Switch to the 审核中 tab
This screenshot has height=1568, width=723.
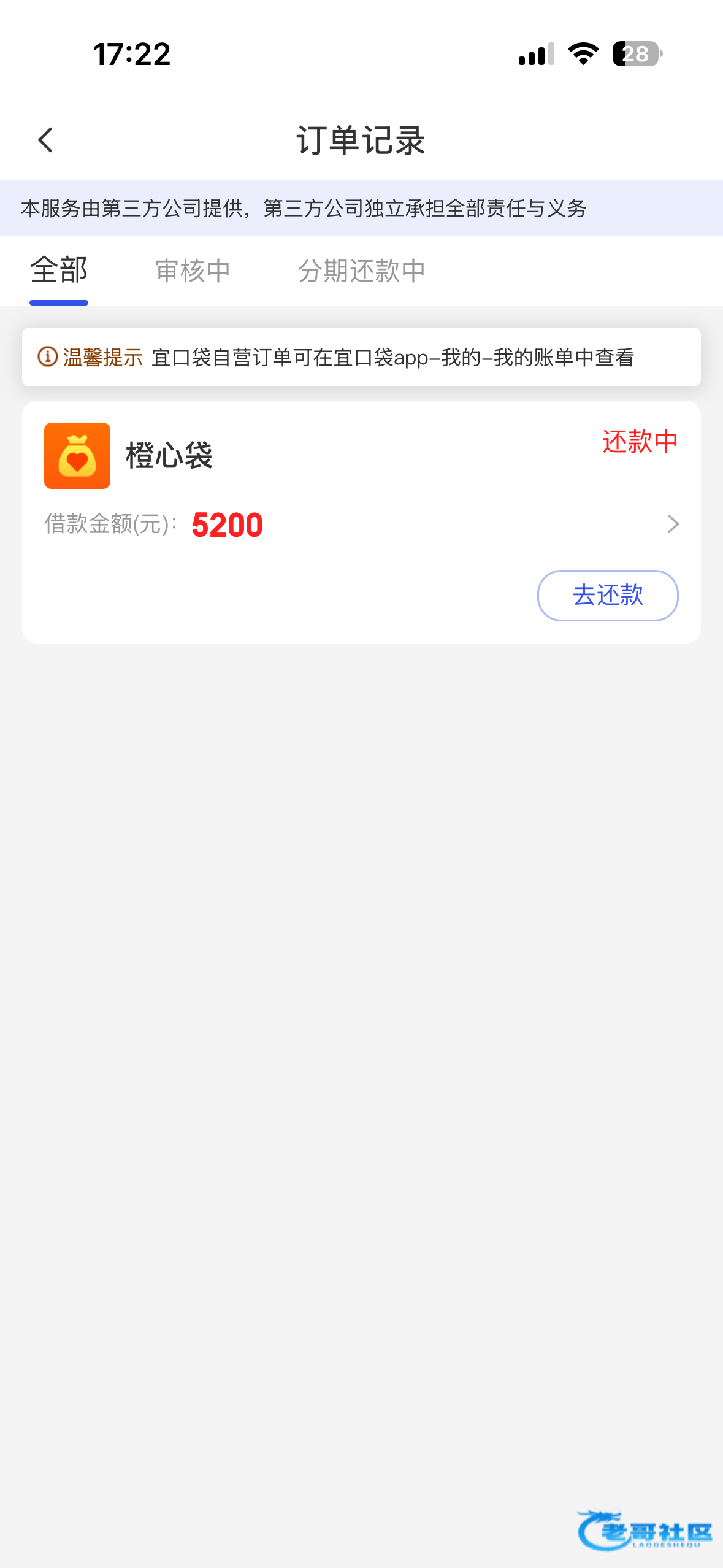(x=193, y=271)
